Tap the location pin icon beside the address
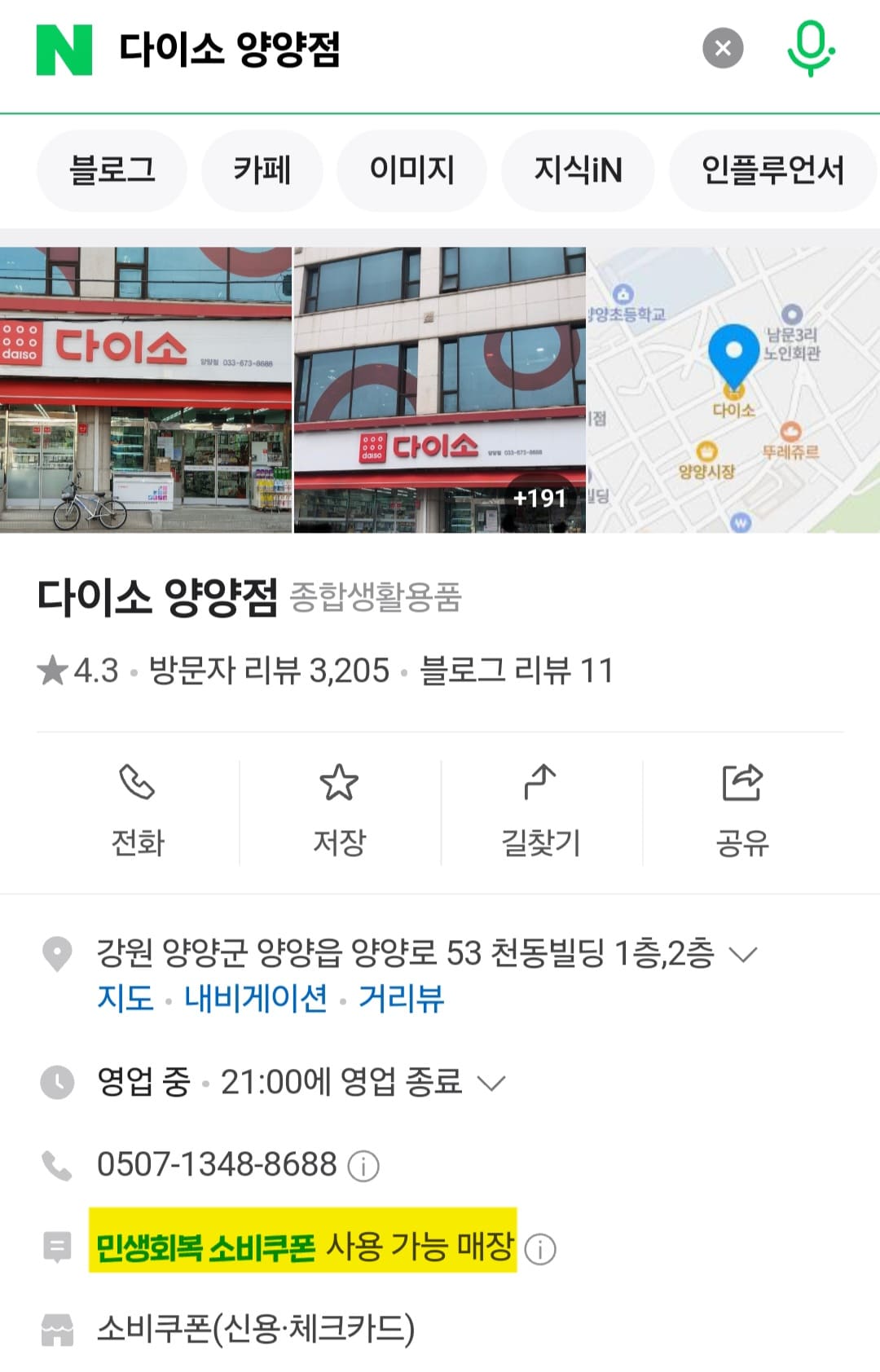 coord(57,953)
